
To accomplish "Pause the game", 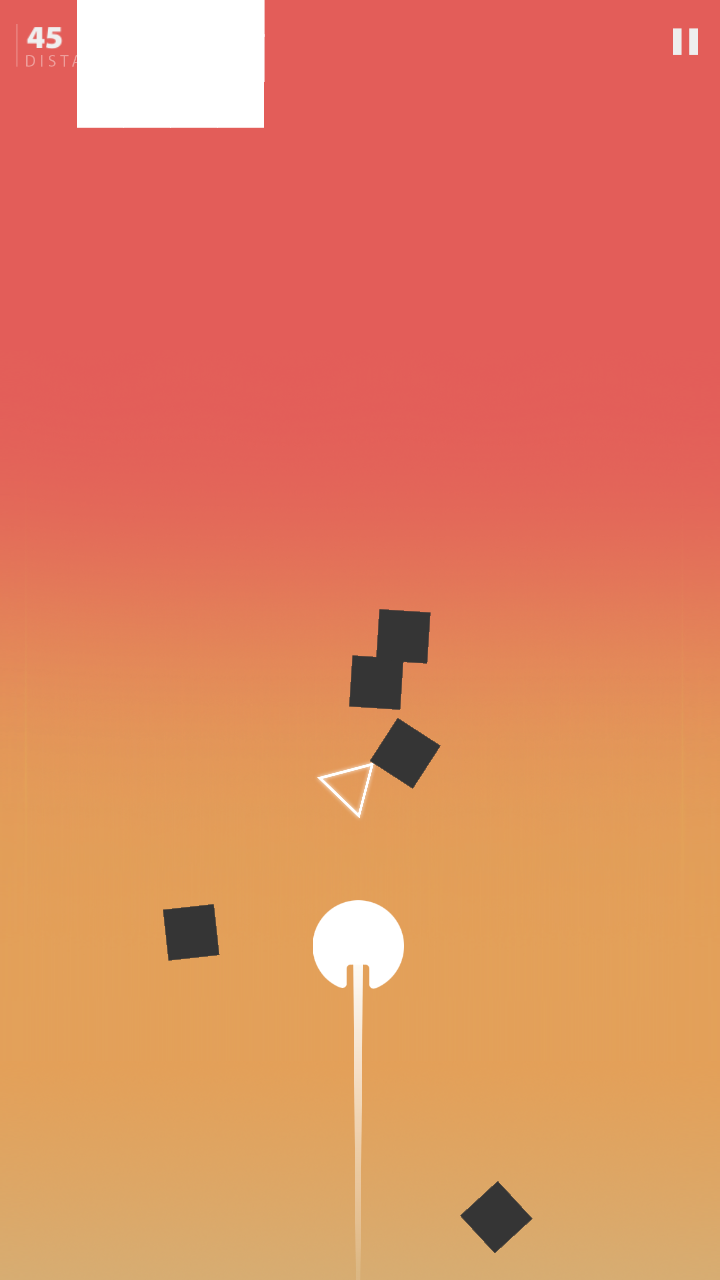I will [x=685, y=42].
